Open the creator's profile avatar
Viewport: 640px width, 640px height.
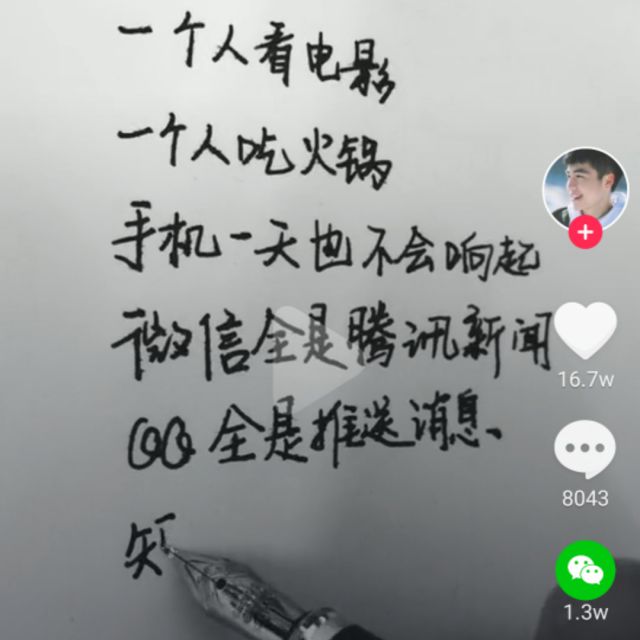[585, 189]
